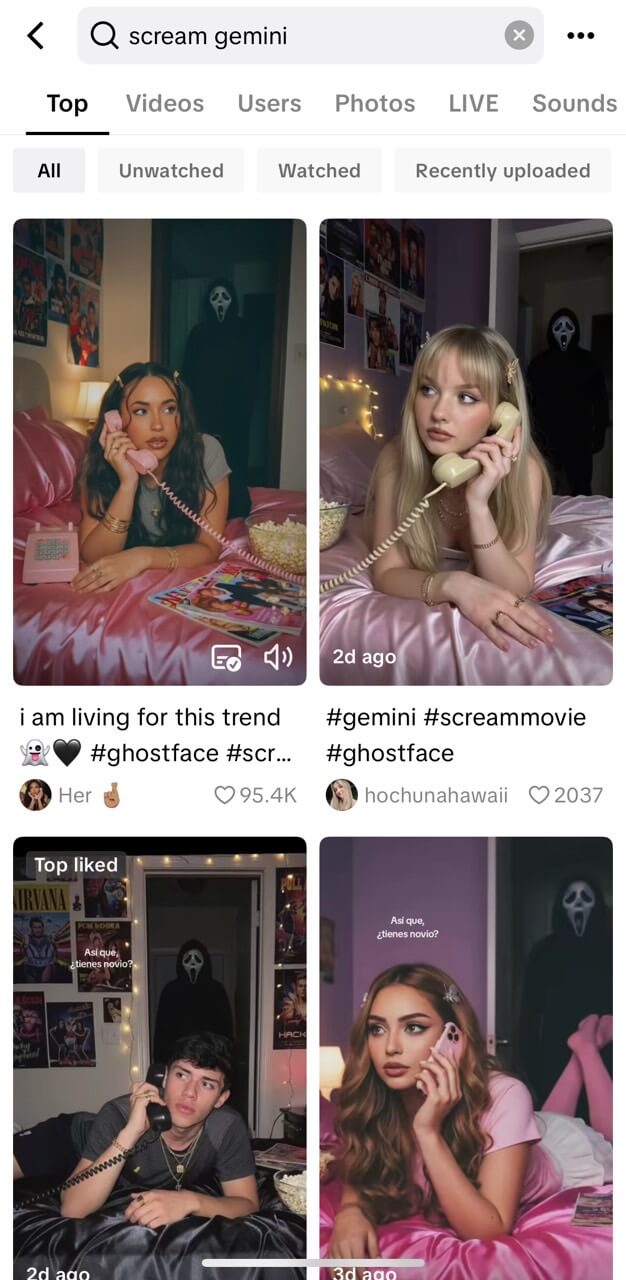Tap the search field with "scream gemini"
The width and height of the screenshot is (626, 1280).
point(300,36)
